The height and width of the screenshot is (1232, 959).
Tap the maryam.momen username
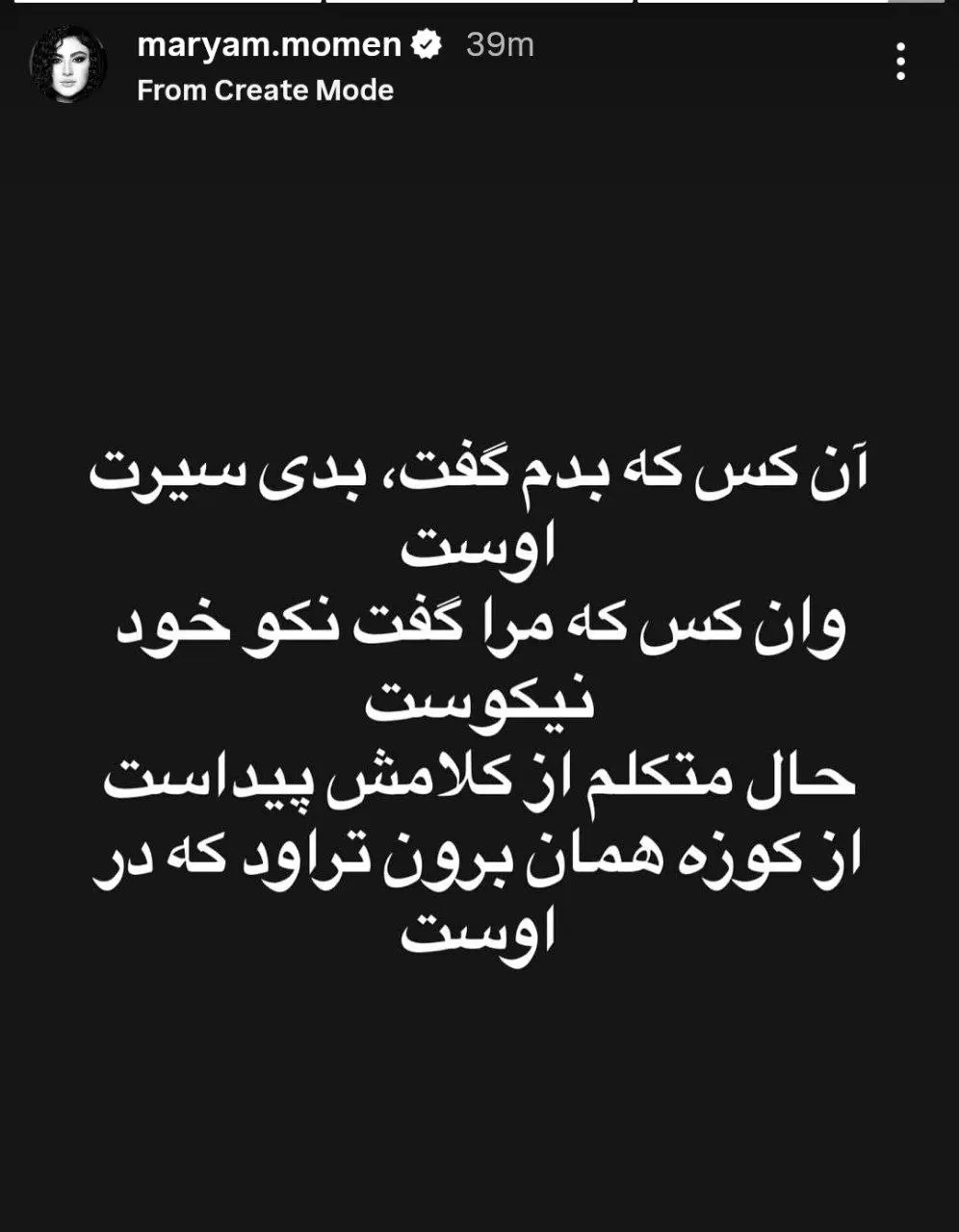(x=270, y=44)
